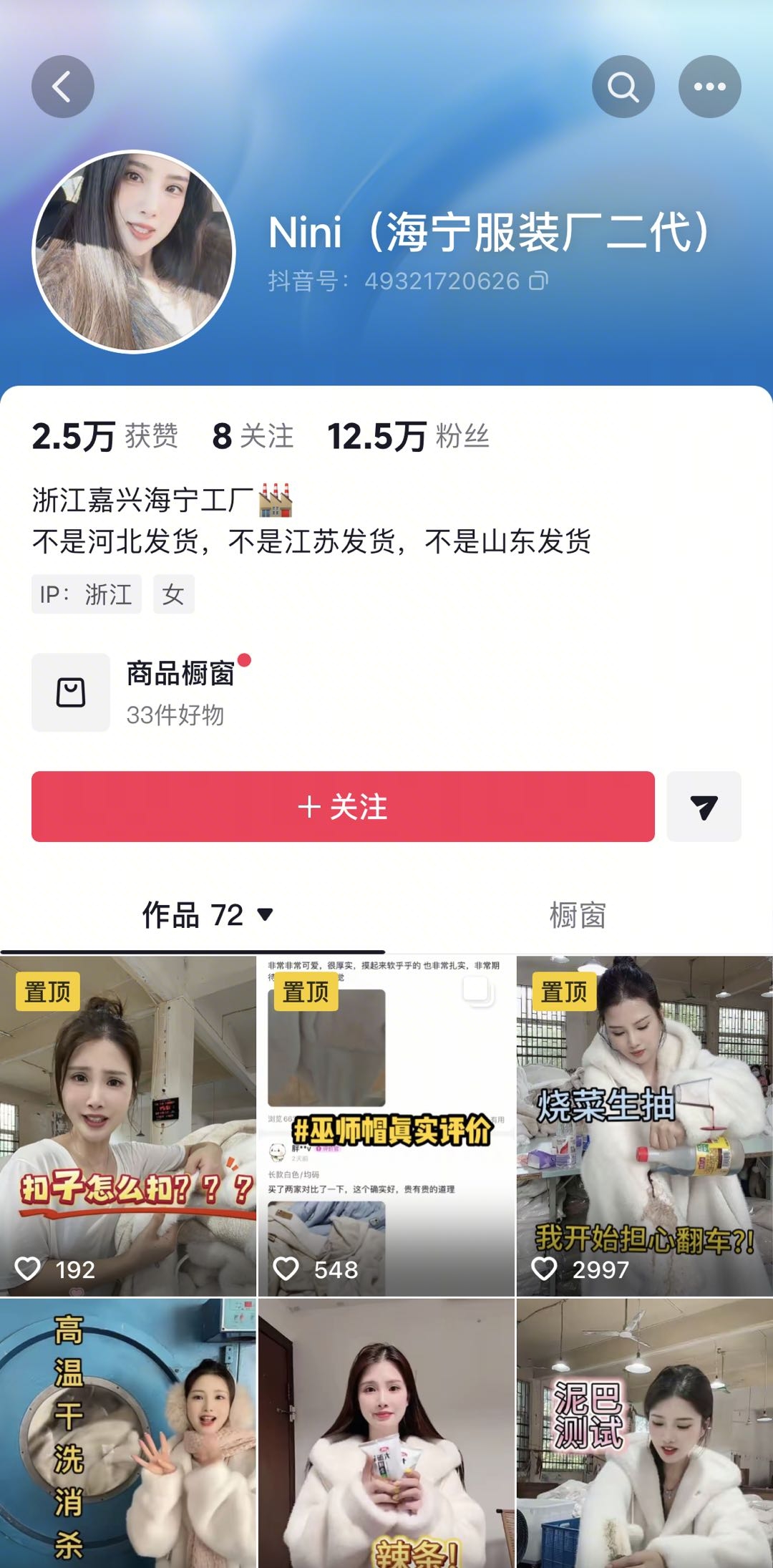Play the 泥巴测试 video

644,1432
